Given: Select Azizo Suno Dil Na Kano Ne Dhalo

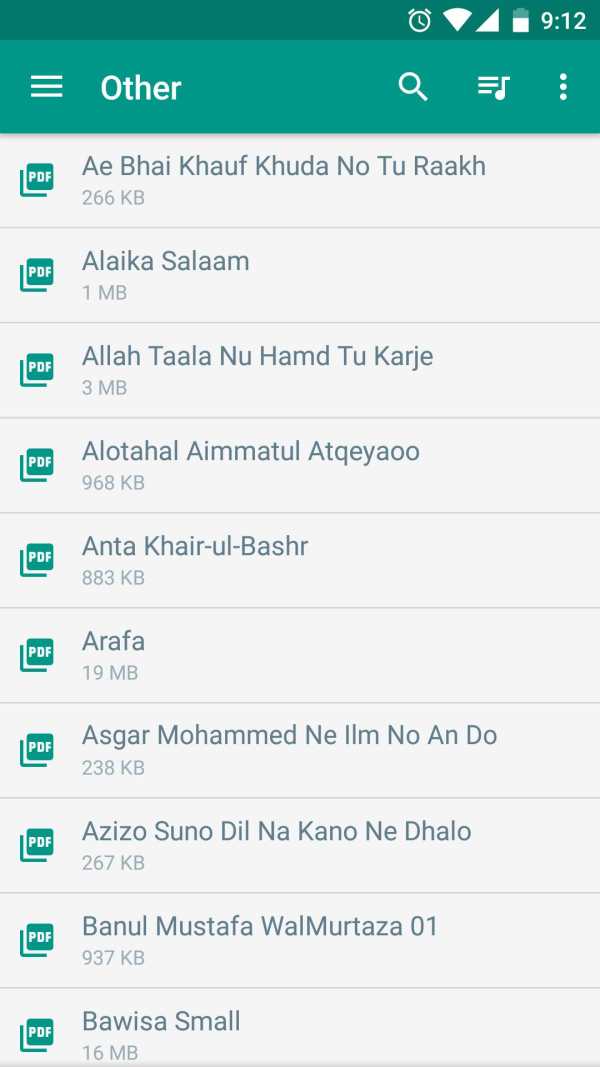Looking at the screenshot, I should point(300,845).
